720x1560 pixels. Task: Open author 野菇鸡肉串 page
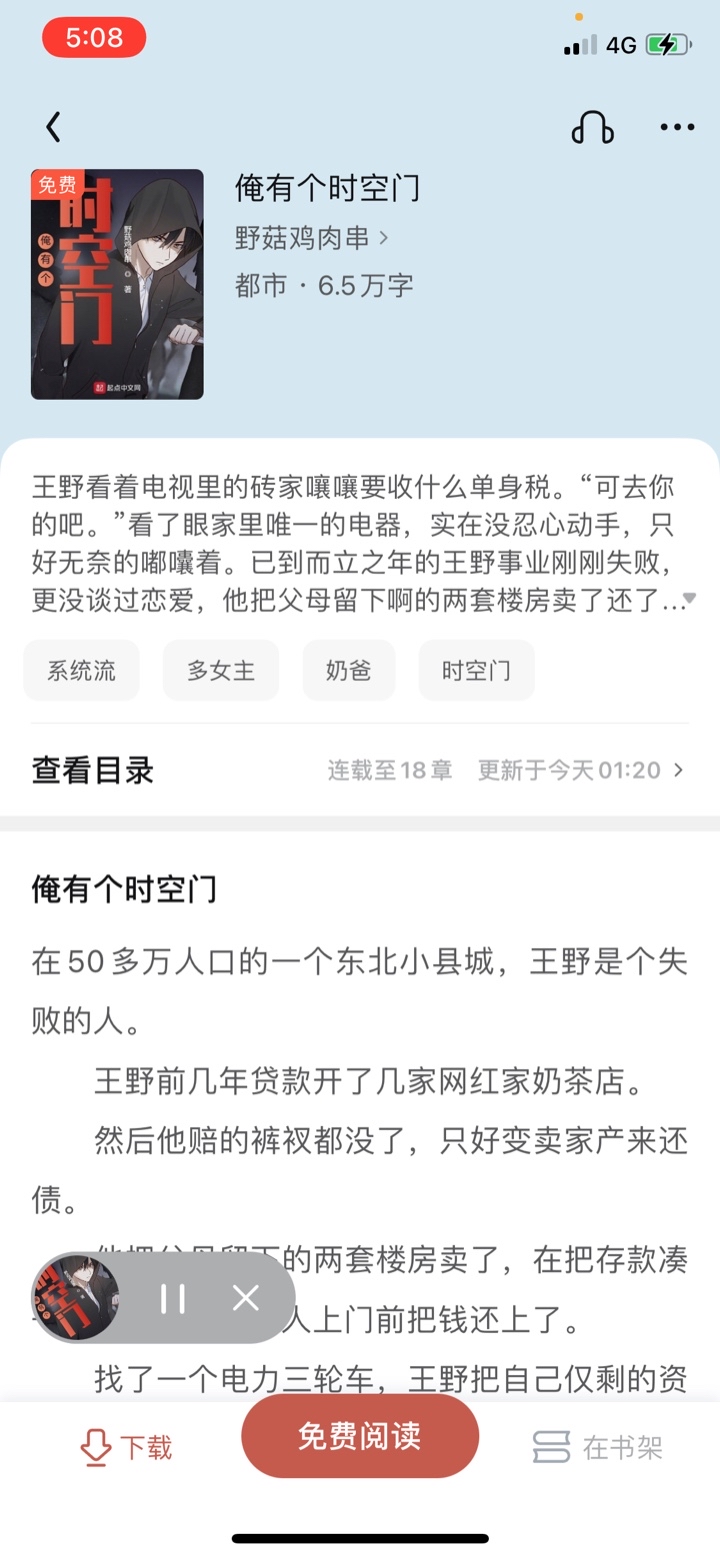coord(311,238)
